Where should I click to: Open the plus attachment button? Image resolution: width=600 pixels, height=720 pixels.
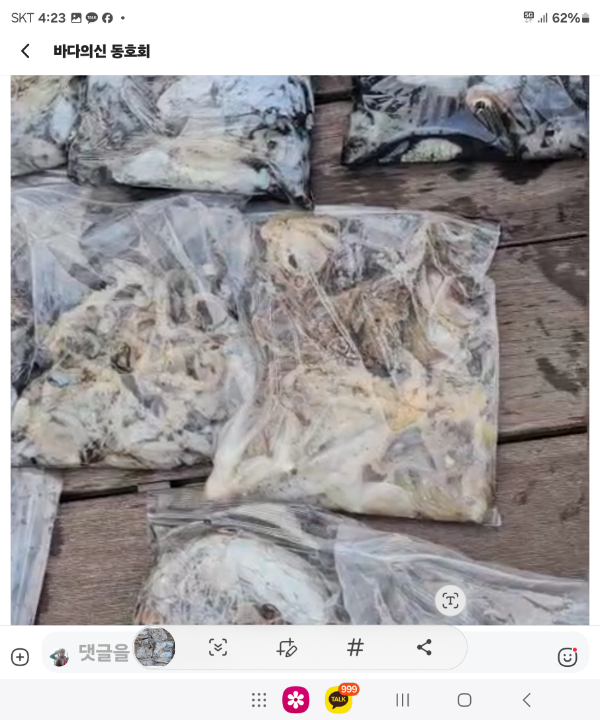[20, 657]
